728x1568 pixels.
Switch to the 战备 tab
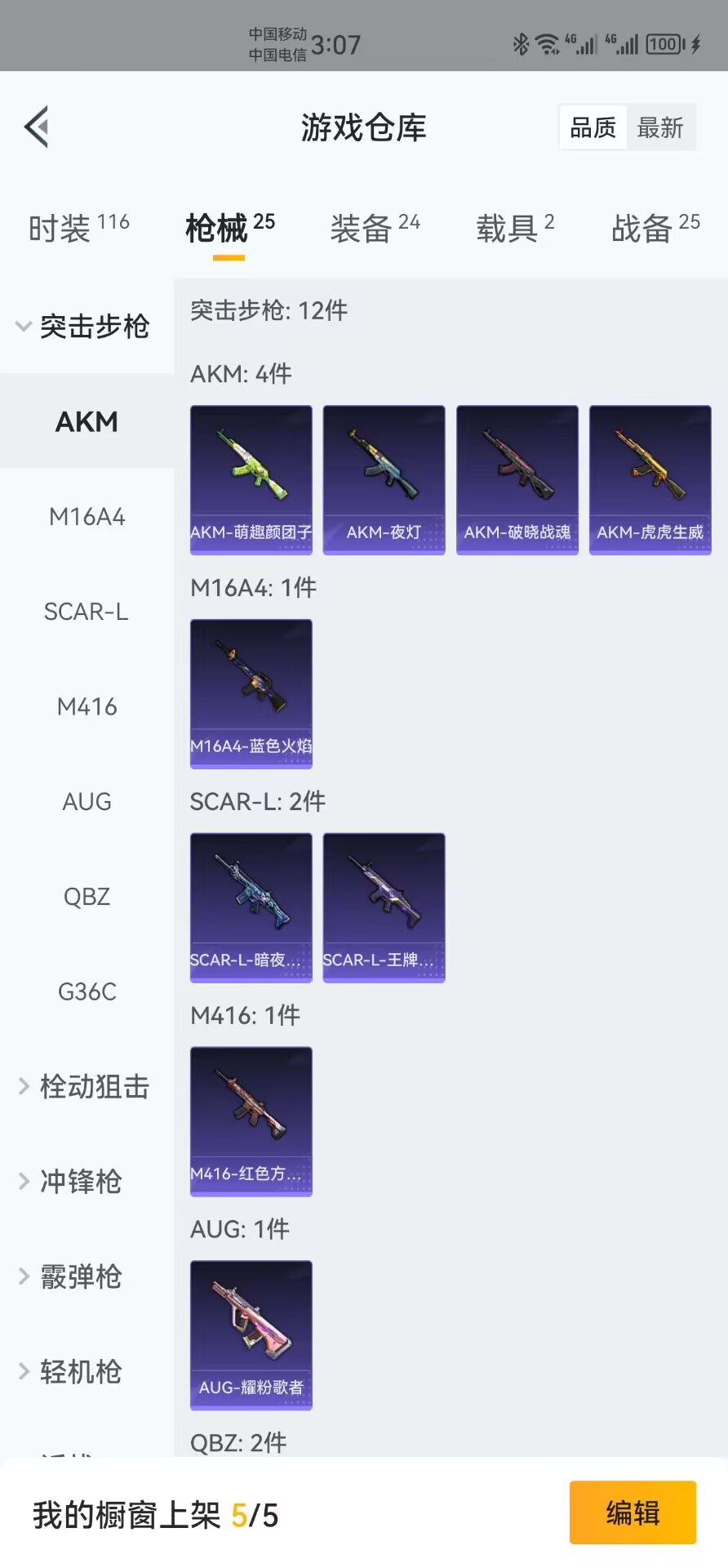point(655,228)
